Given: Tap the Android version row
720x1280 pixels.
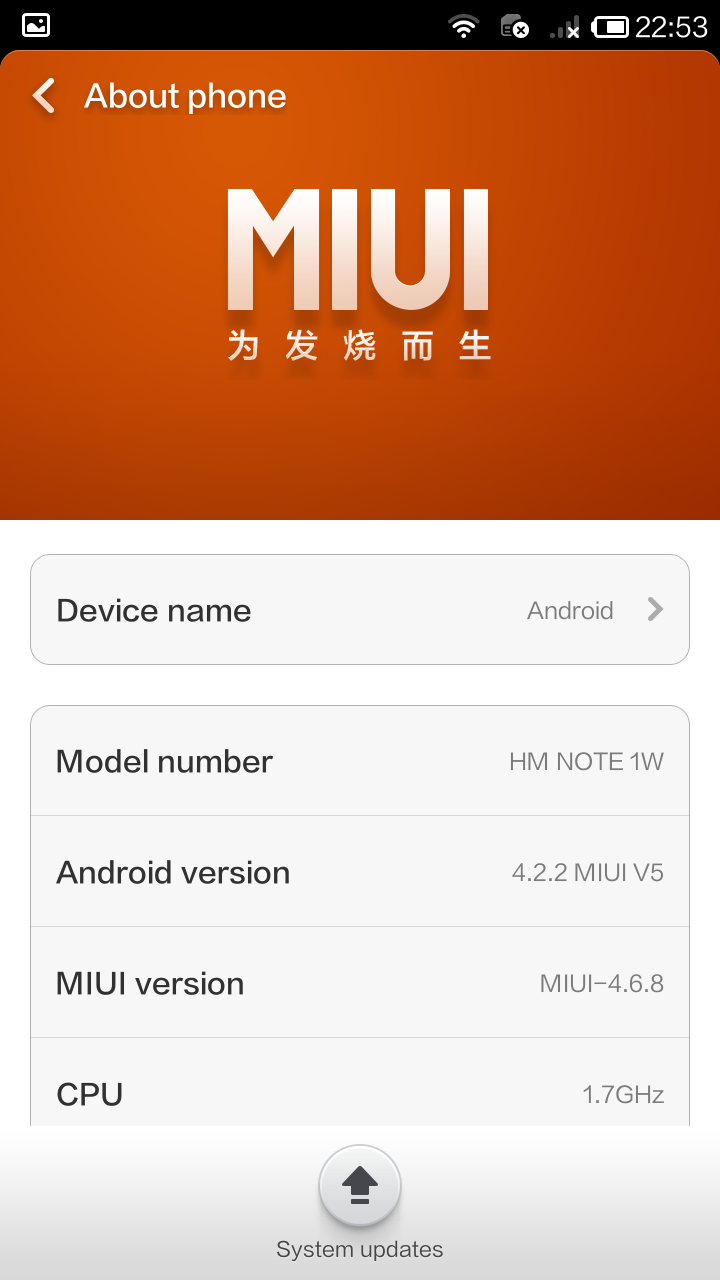Looking at the screenshot, I should [x=360, y=873].
